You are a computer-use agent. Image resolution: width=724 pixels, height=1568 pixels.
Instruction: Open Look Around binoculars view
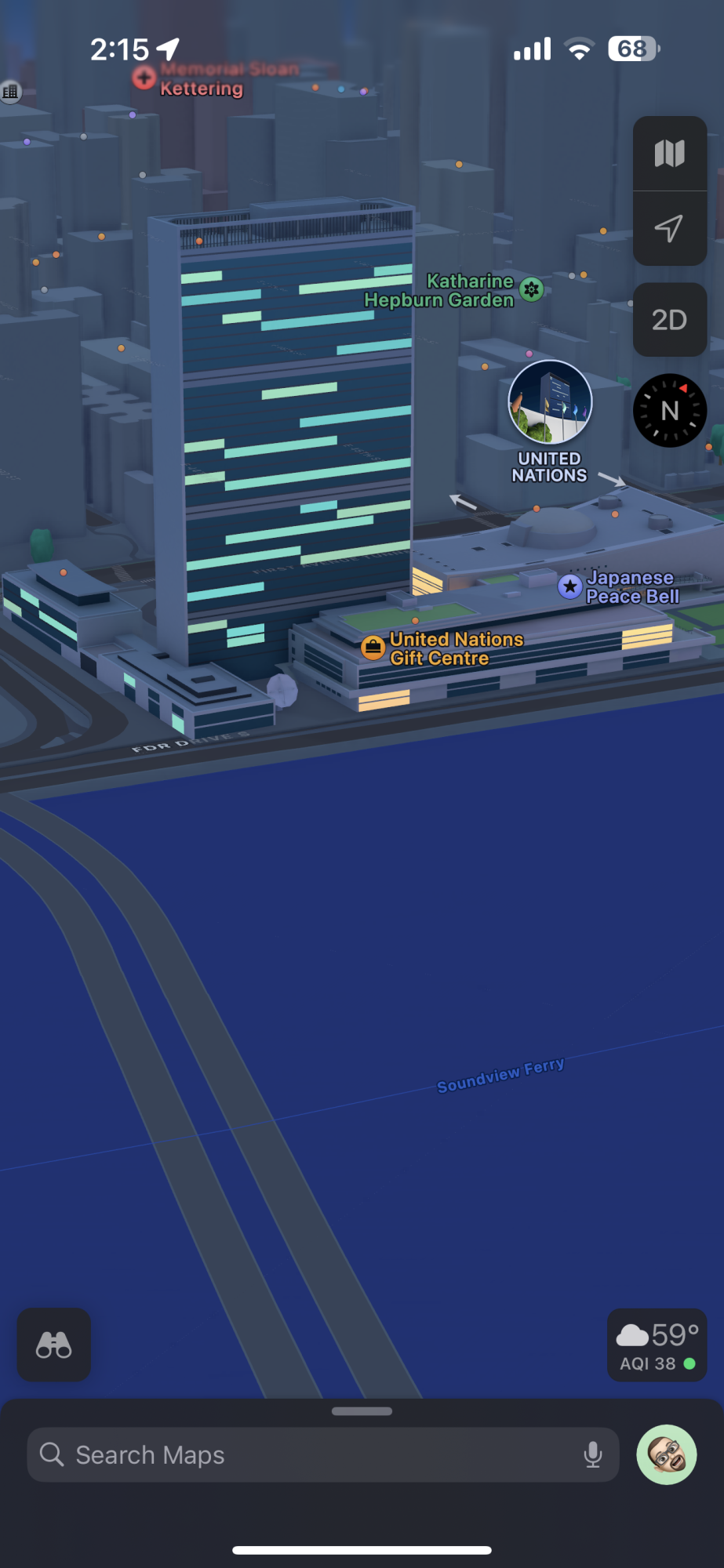point(54,1345)
